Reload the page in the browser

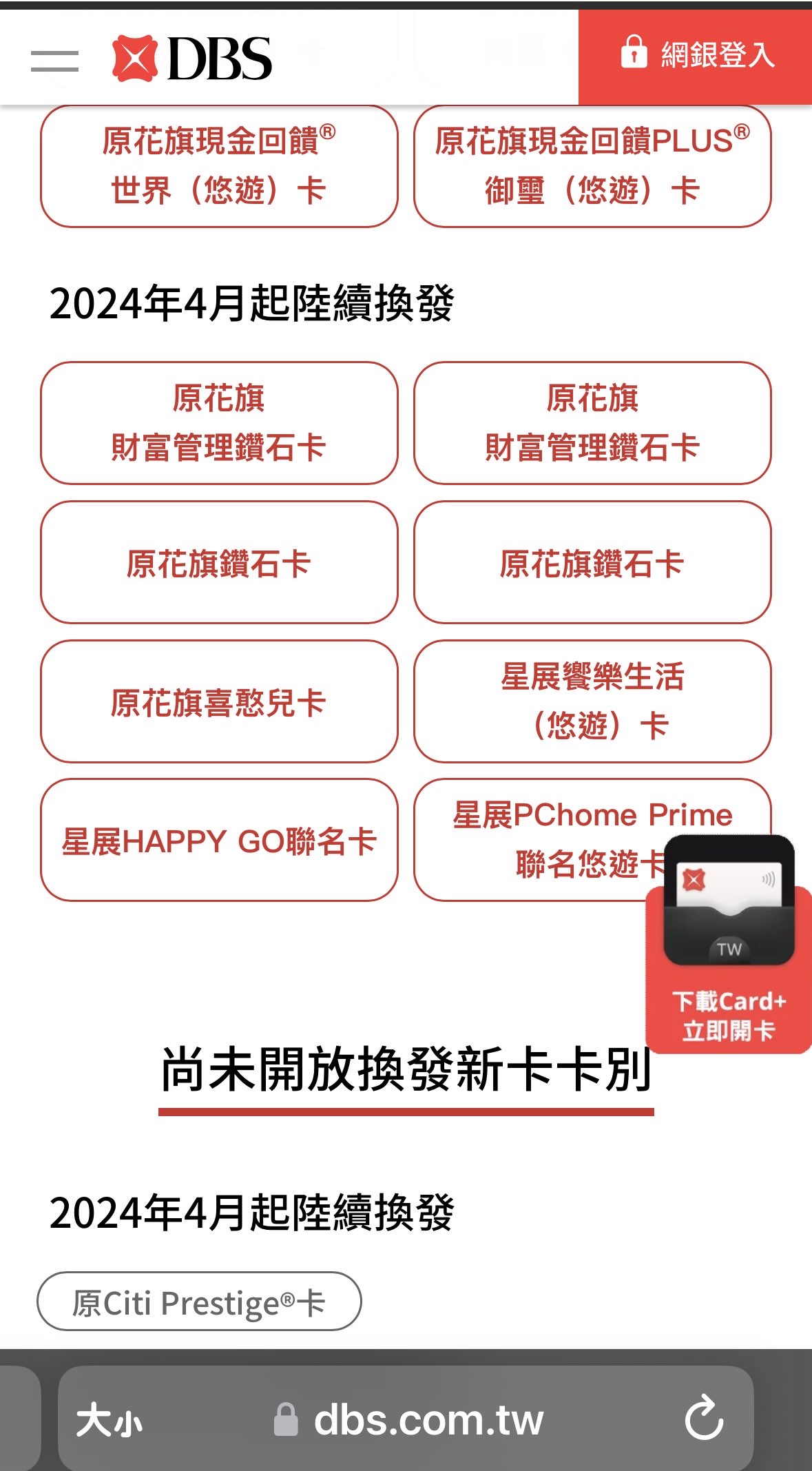(x=704, y=1419)
